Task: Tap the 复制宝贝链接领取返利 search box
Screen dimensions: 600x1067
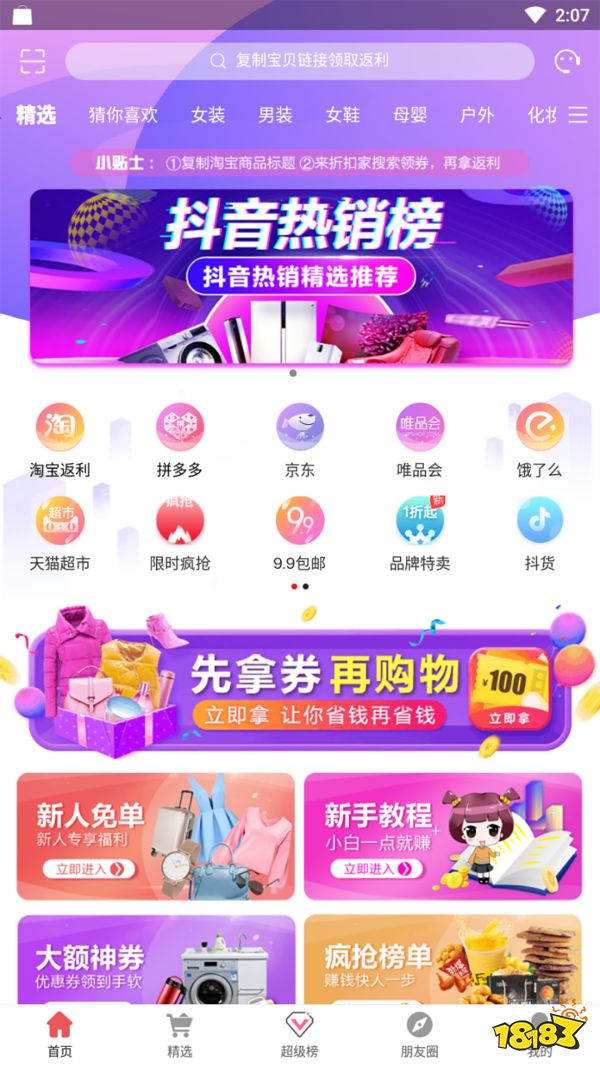Action: pos(300,61)
